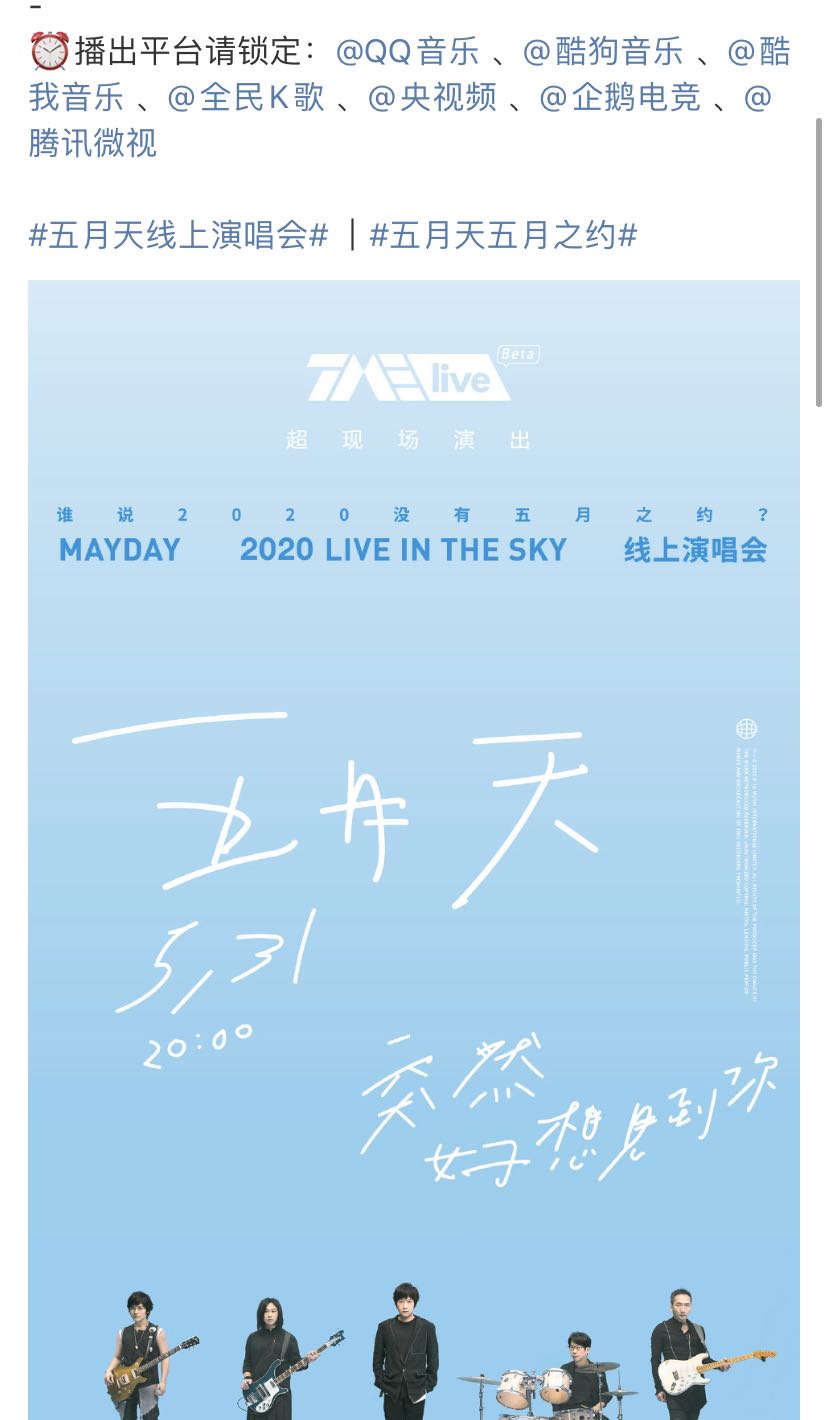Open the @酷狗音乐 mention link
Image resolution: width=828 pixels, height=1420 pixels.
602,51
